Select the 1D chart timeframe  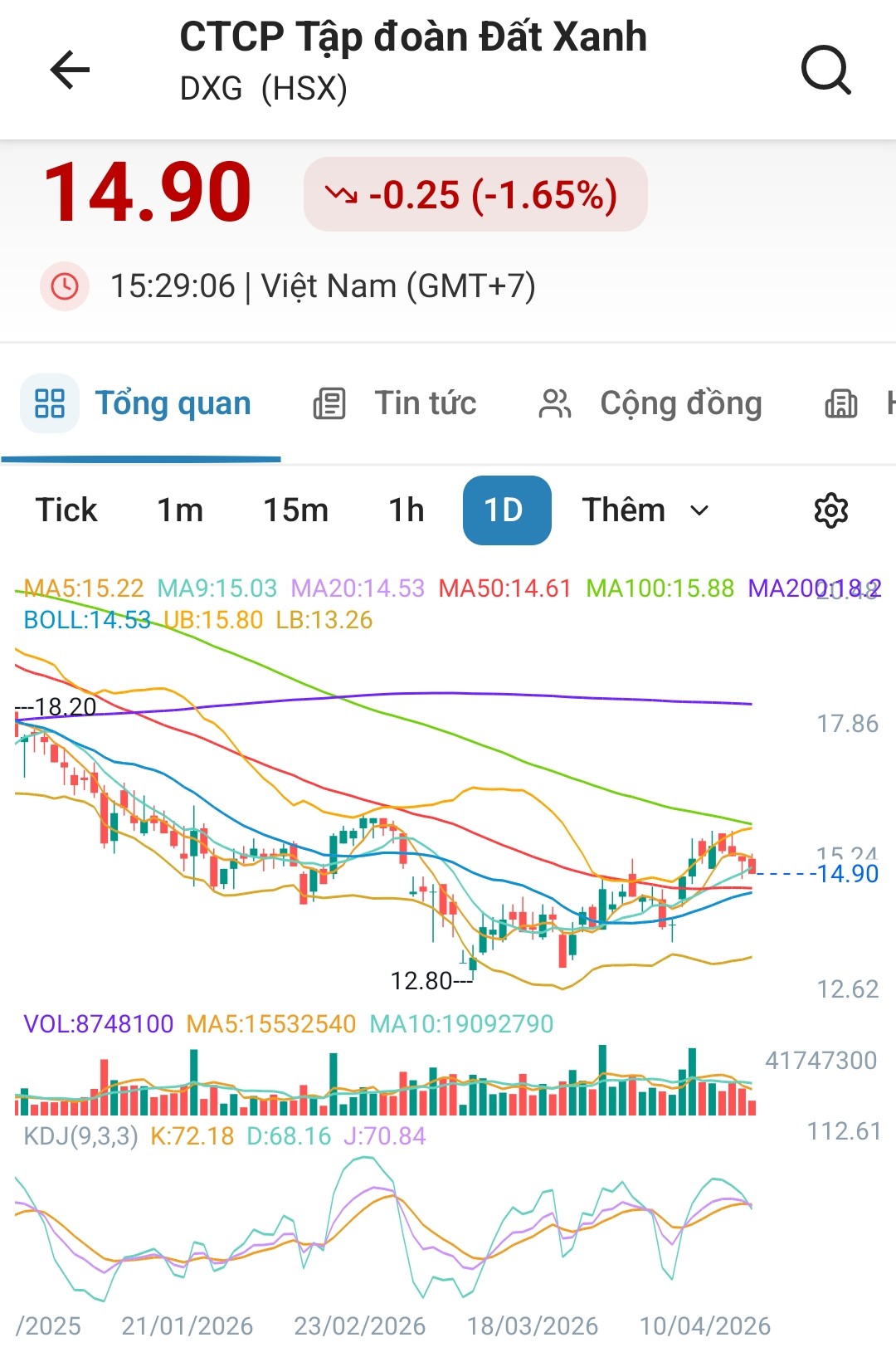point(506,510)
